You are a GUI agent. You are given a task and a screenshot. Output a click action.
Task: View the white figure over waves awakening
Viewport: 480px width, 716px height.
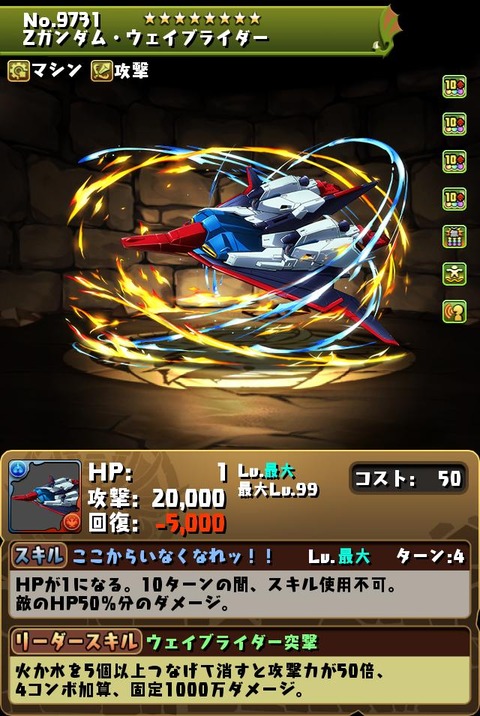[454, 274]
